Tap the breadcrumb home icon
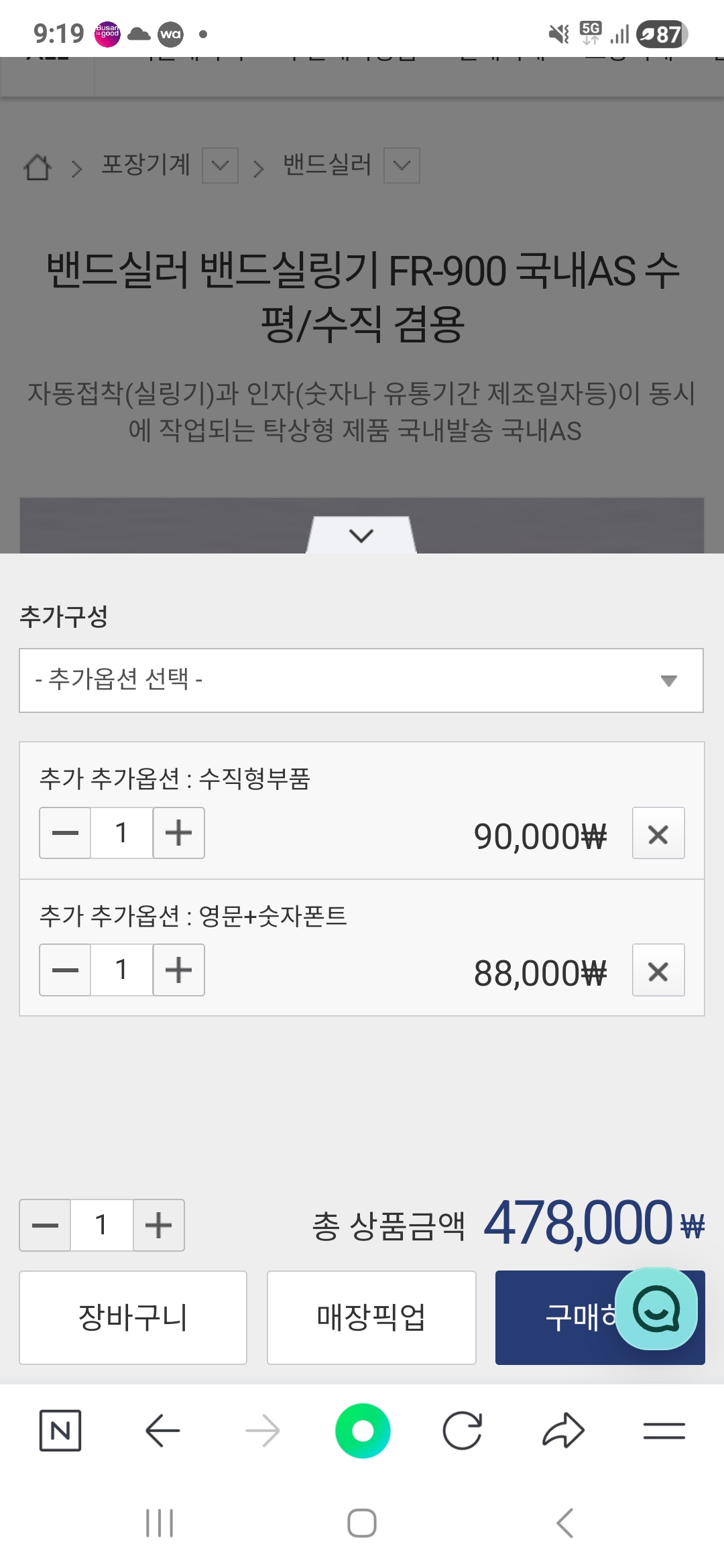Viewport: 724px width, 1568px height. coord(38,168)
